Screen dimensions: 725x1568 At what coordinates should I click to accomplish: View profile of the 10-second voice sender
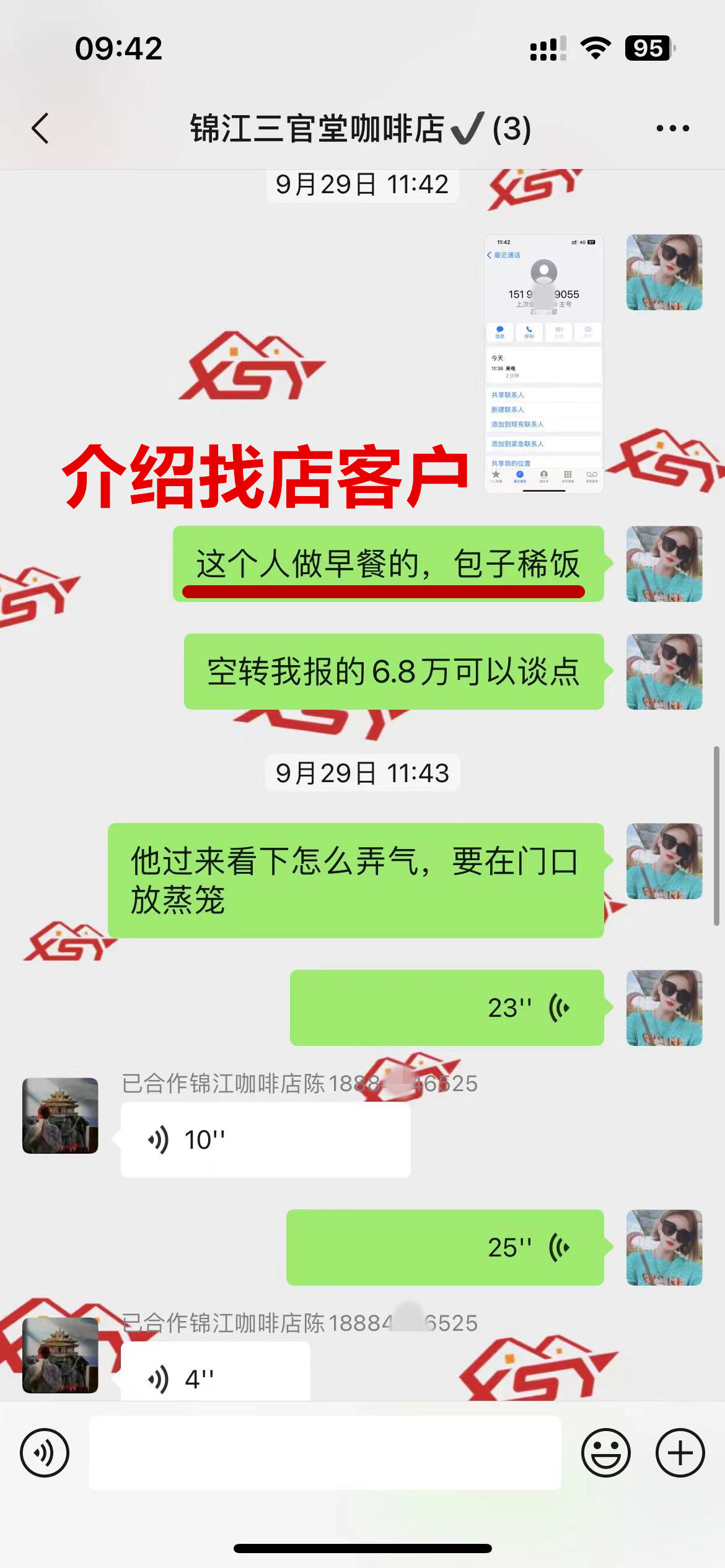pyautogui.click(x=60, y=1115)
